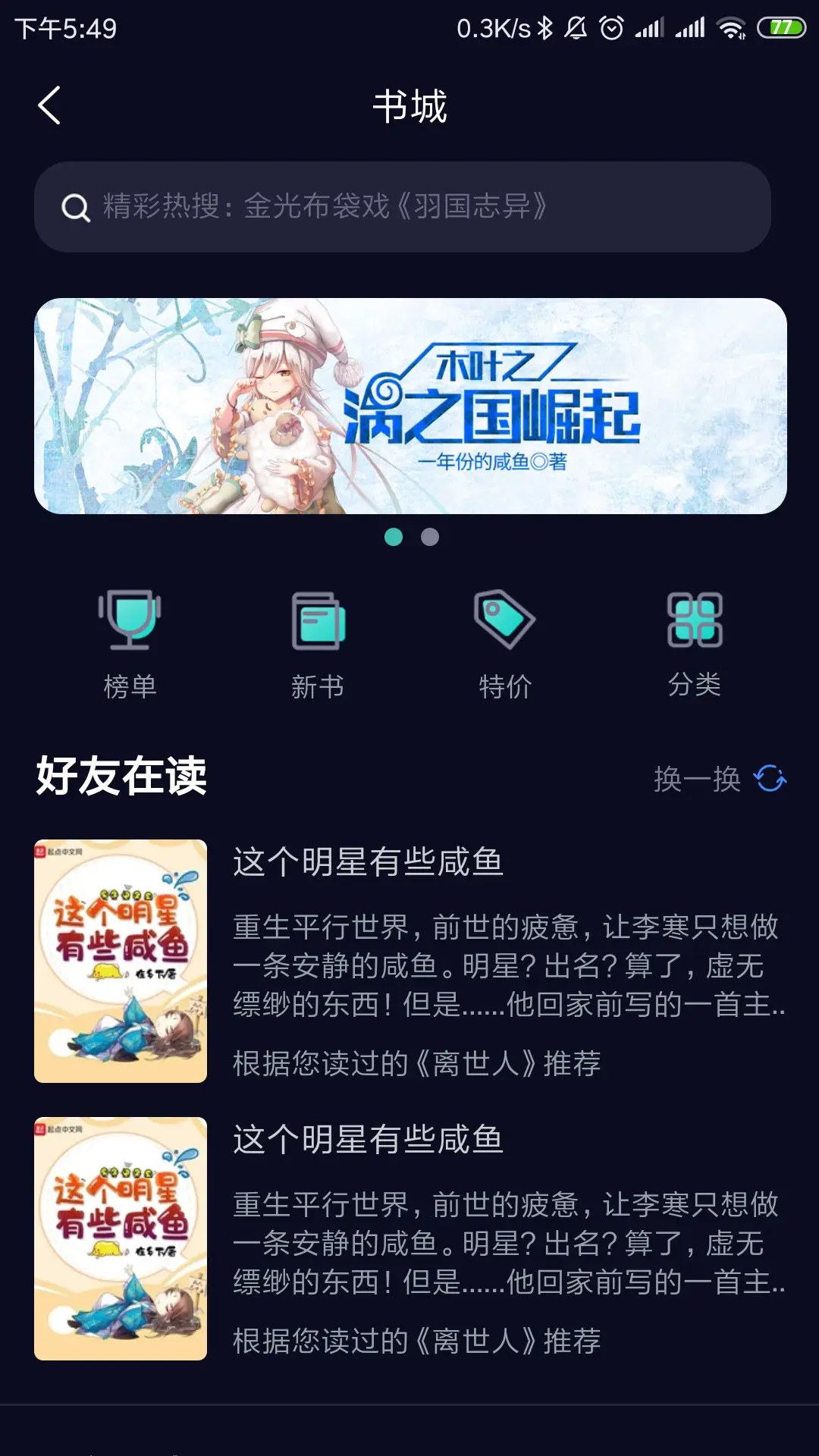Go back from the 书城 page
819x1456 pixels.
[50, 105]
